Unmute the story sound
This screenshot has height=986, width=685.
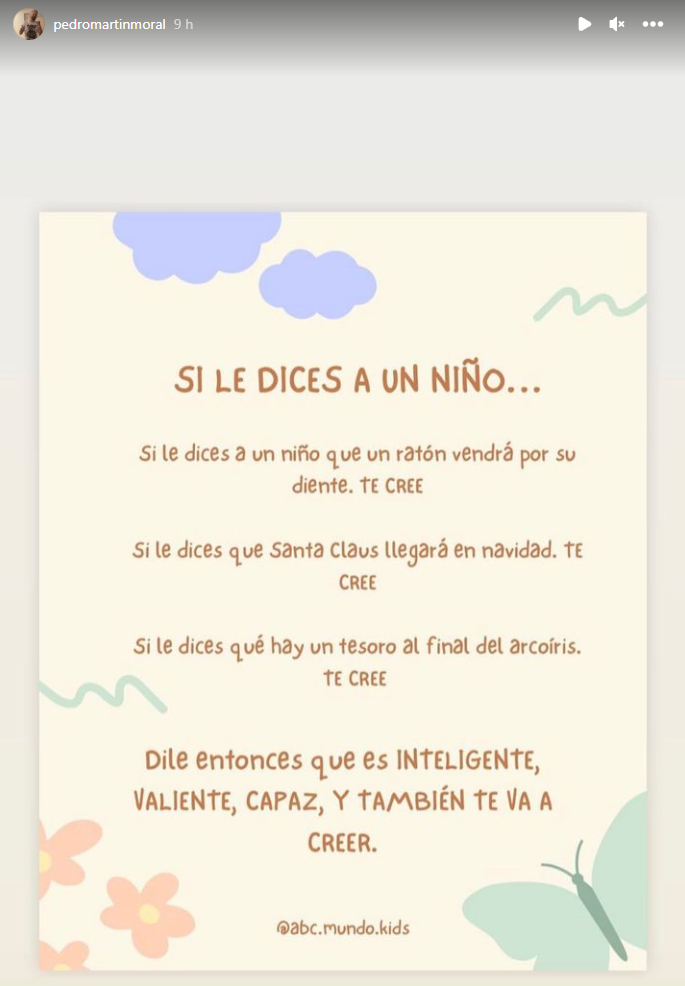click(x=617, y=24)
